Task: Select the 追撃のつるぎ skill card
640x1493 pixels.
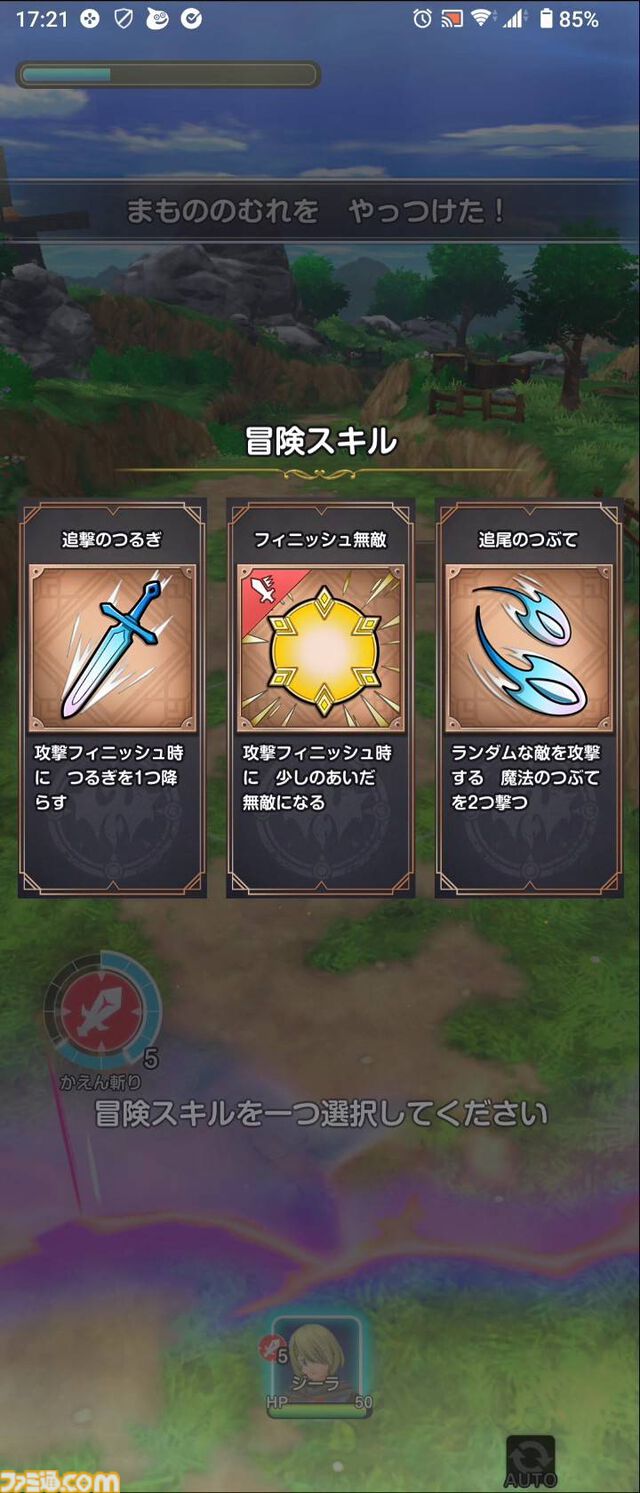Action: (x=112, y=697)
